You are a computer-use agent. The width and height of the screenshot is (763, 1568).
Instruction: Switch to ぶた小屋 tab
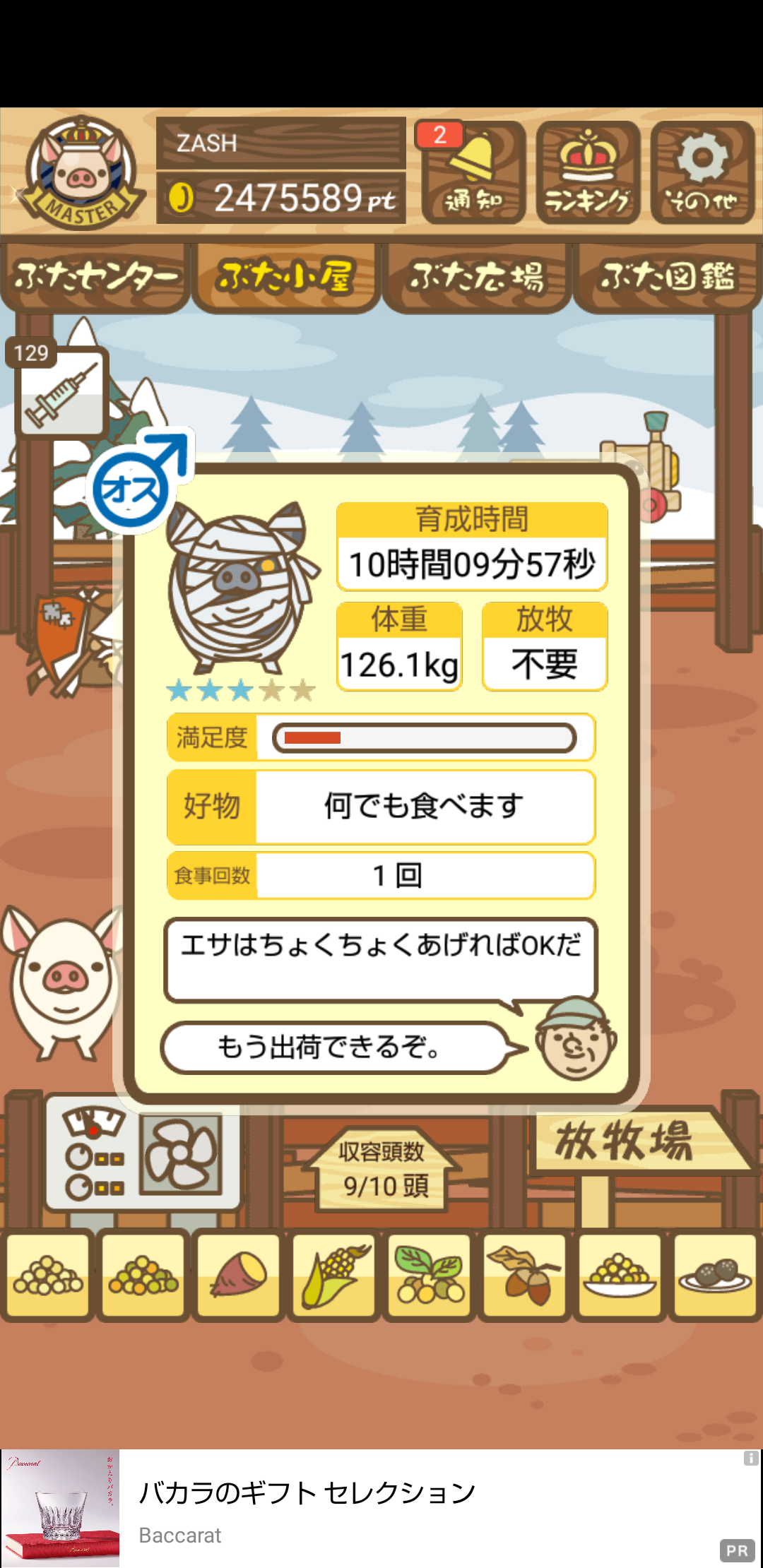[x=285, y=277]
